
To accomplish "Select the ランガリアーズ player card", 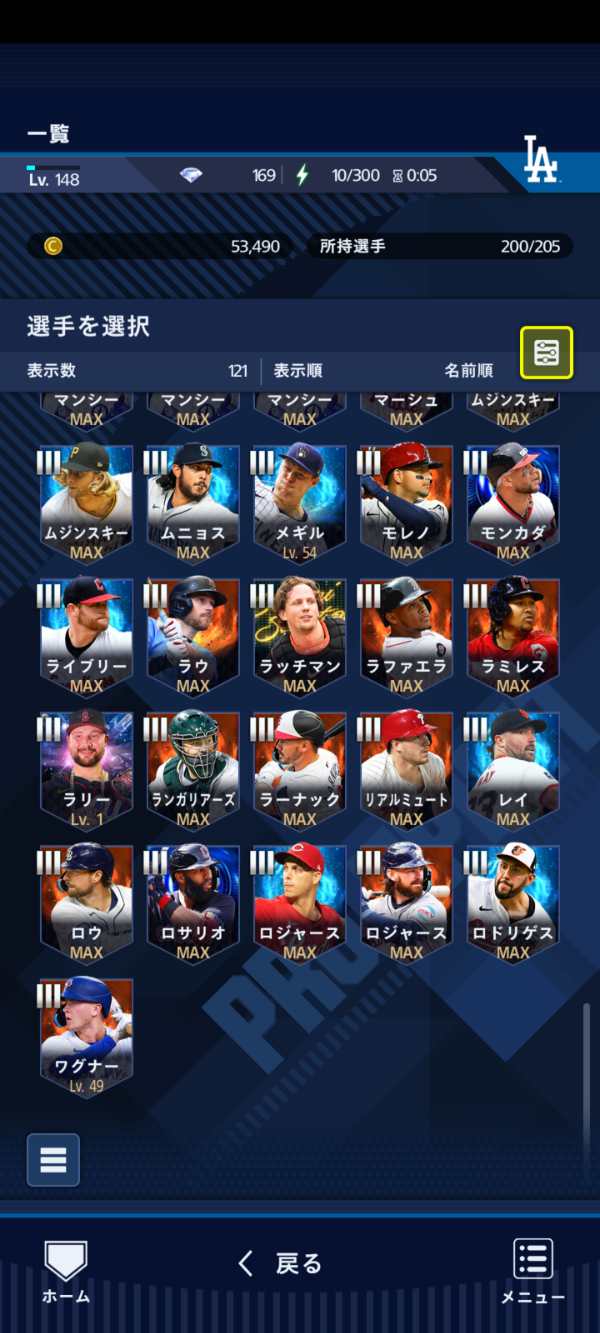I will (193, 771).
